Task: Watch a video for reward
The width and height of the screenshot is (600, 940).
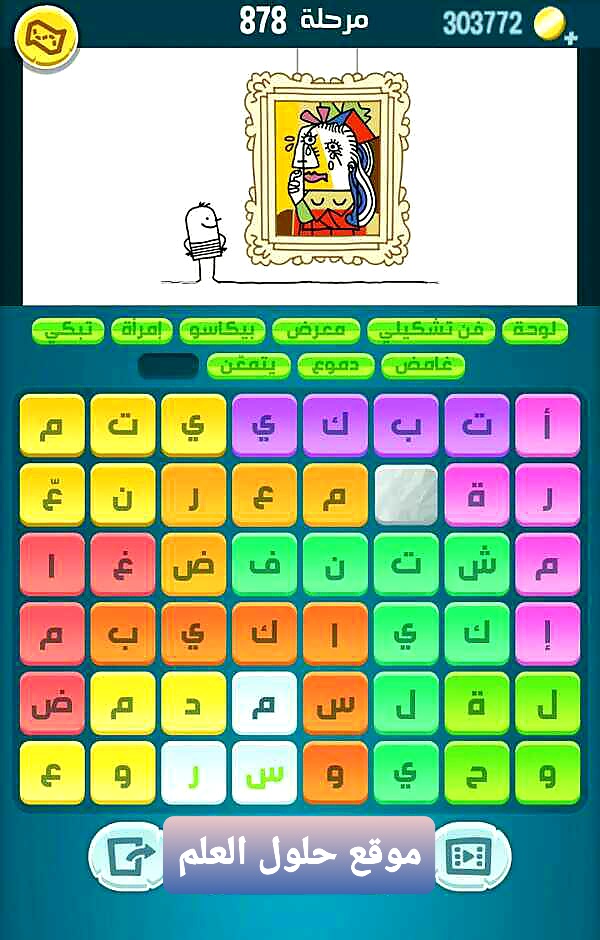Action: 471,857
